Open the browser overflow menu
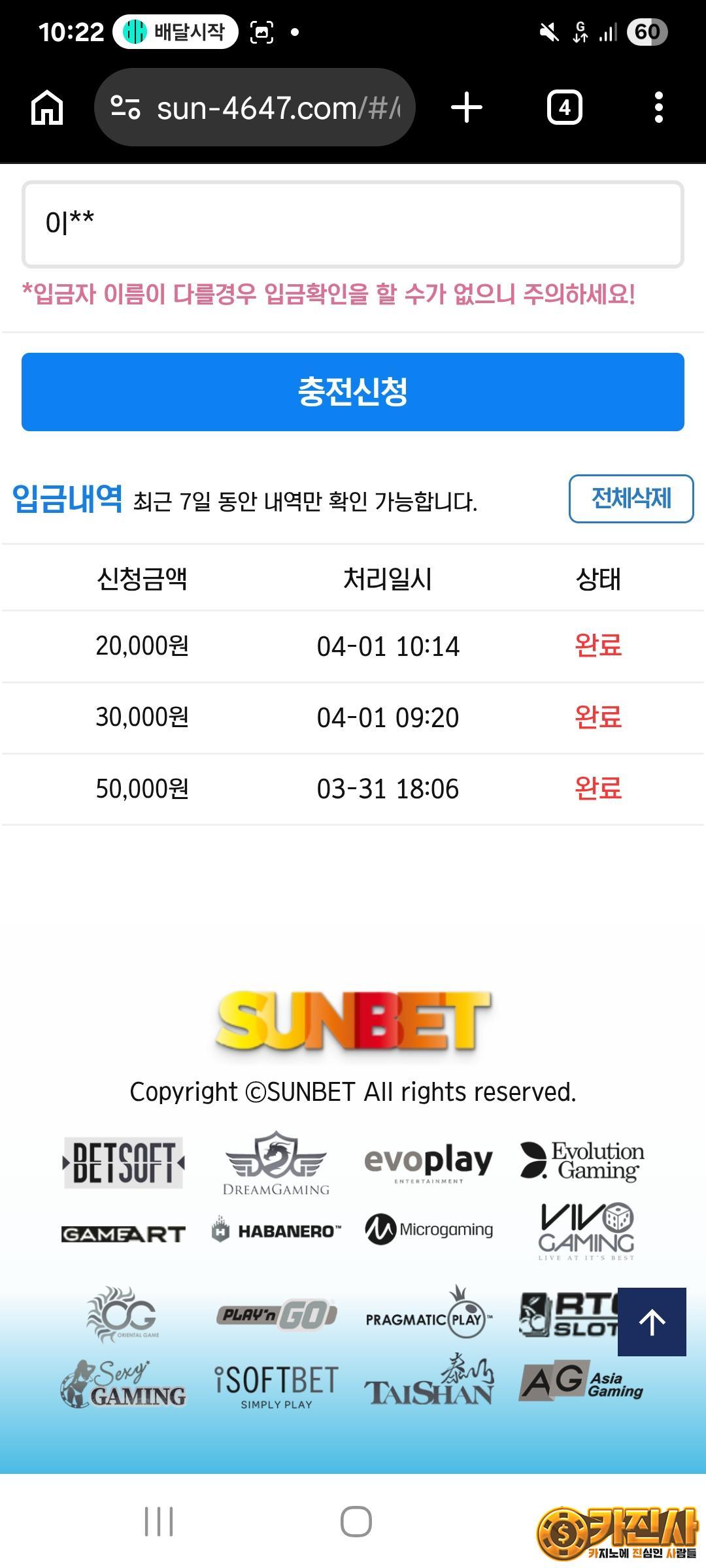 [658, 108]
